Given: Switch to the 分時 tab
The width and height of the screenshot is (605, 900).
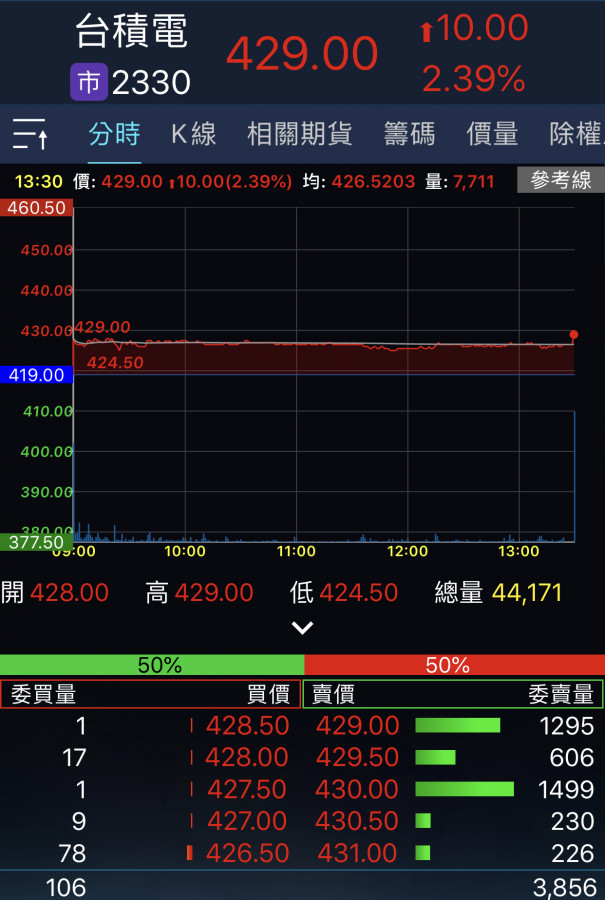Looking at the screenshot, I should (x=114, y=134).
